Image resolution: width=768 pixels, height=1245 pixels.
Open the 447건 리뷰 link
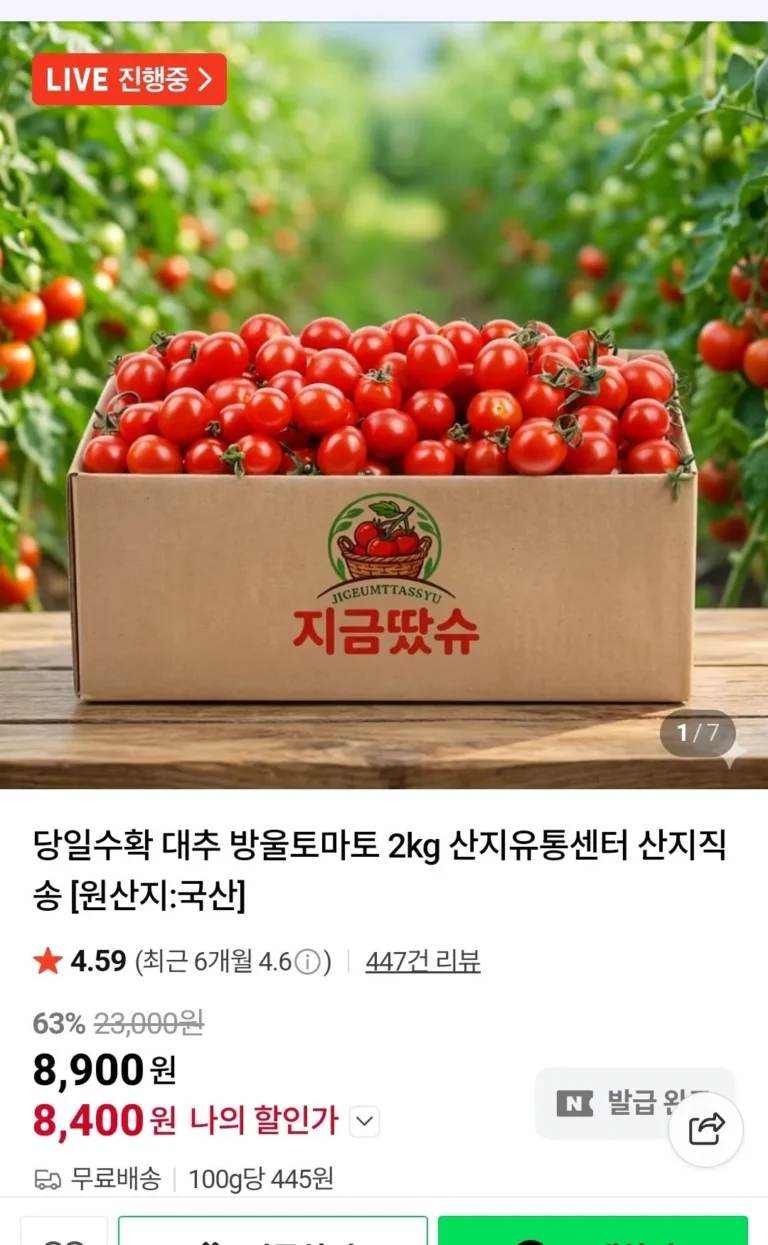[422, 962]
